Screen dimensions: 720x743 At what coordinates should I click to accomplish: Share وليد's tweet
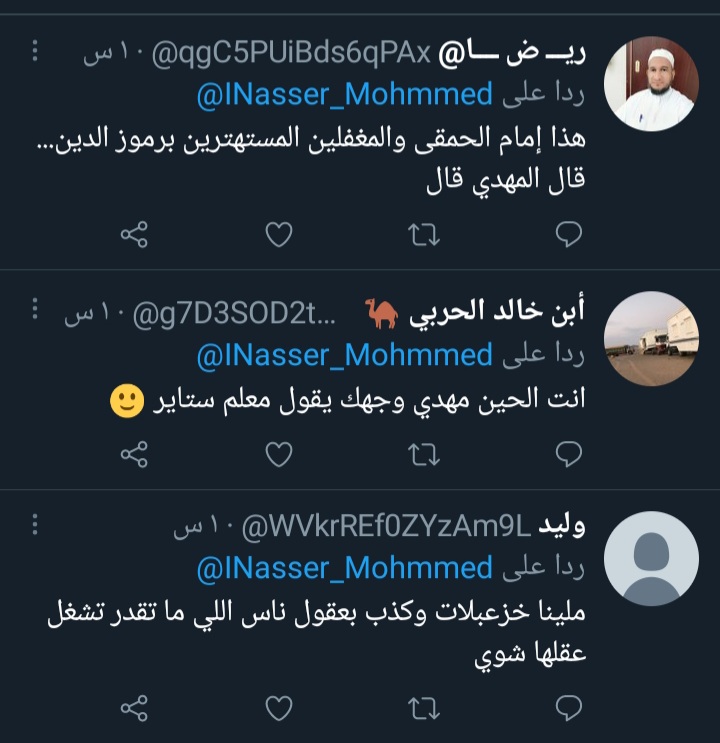pos(134,708)
